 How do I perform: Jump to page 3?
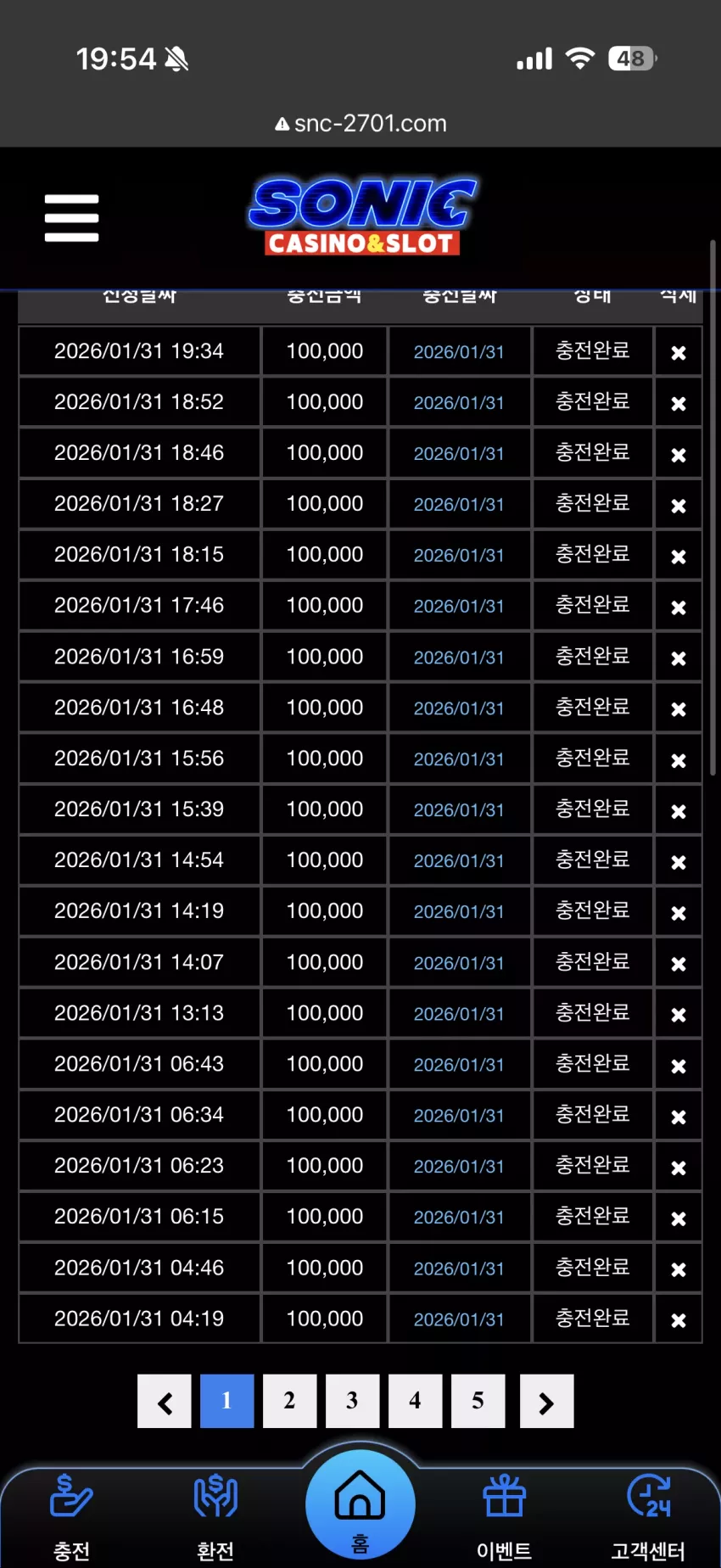point(352,1401)
